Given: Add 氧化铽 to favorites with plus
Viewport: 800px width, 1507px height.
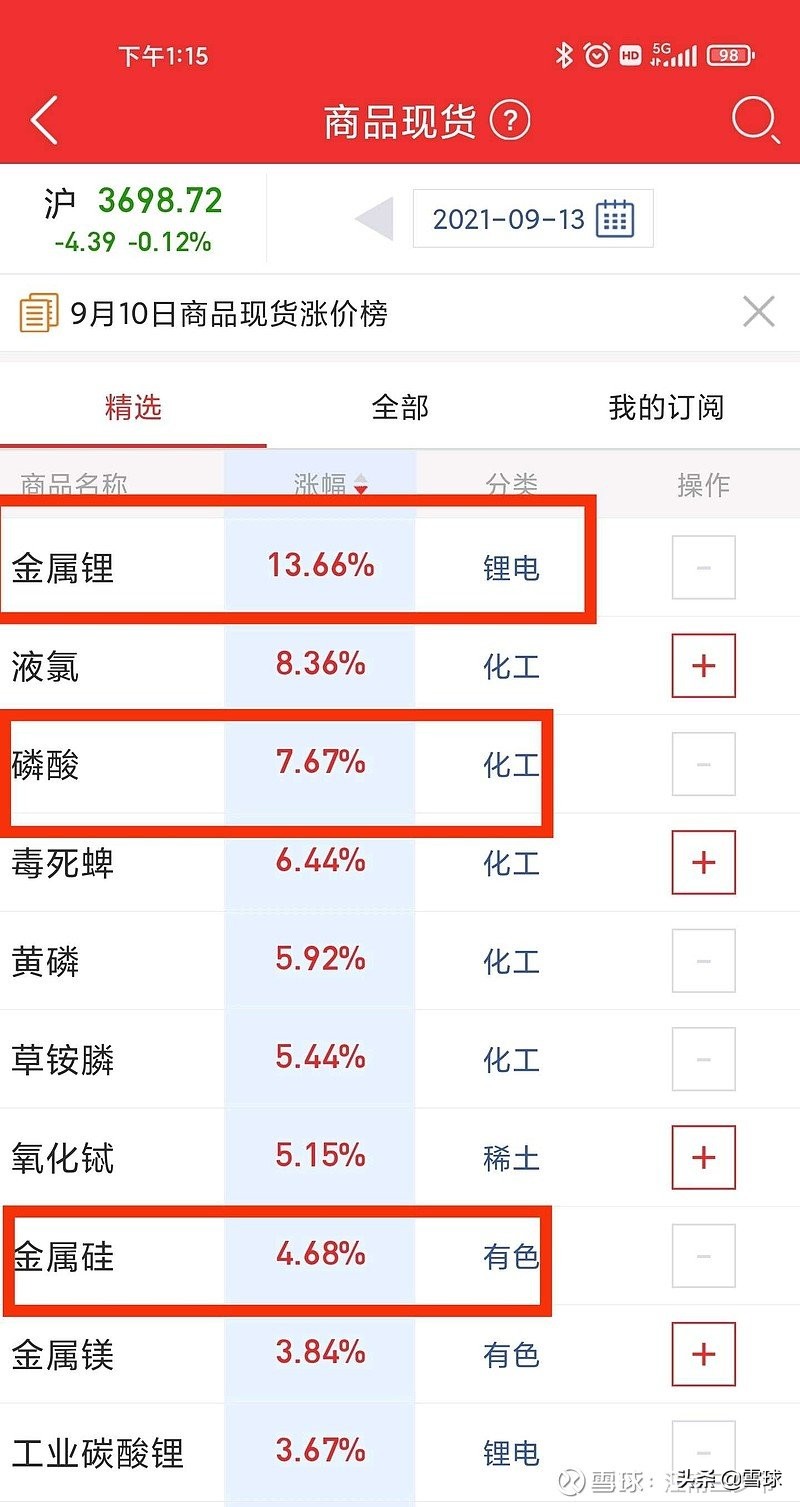Looking at the screenshot, I should 703,1158.
